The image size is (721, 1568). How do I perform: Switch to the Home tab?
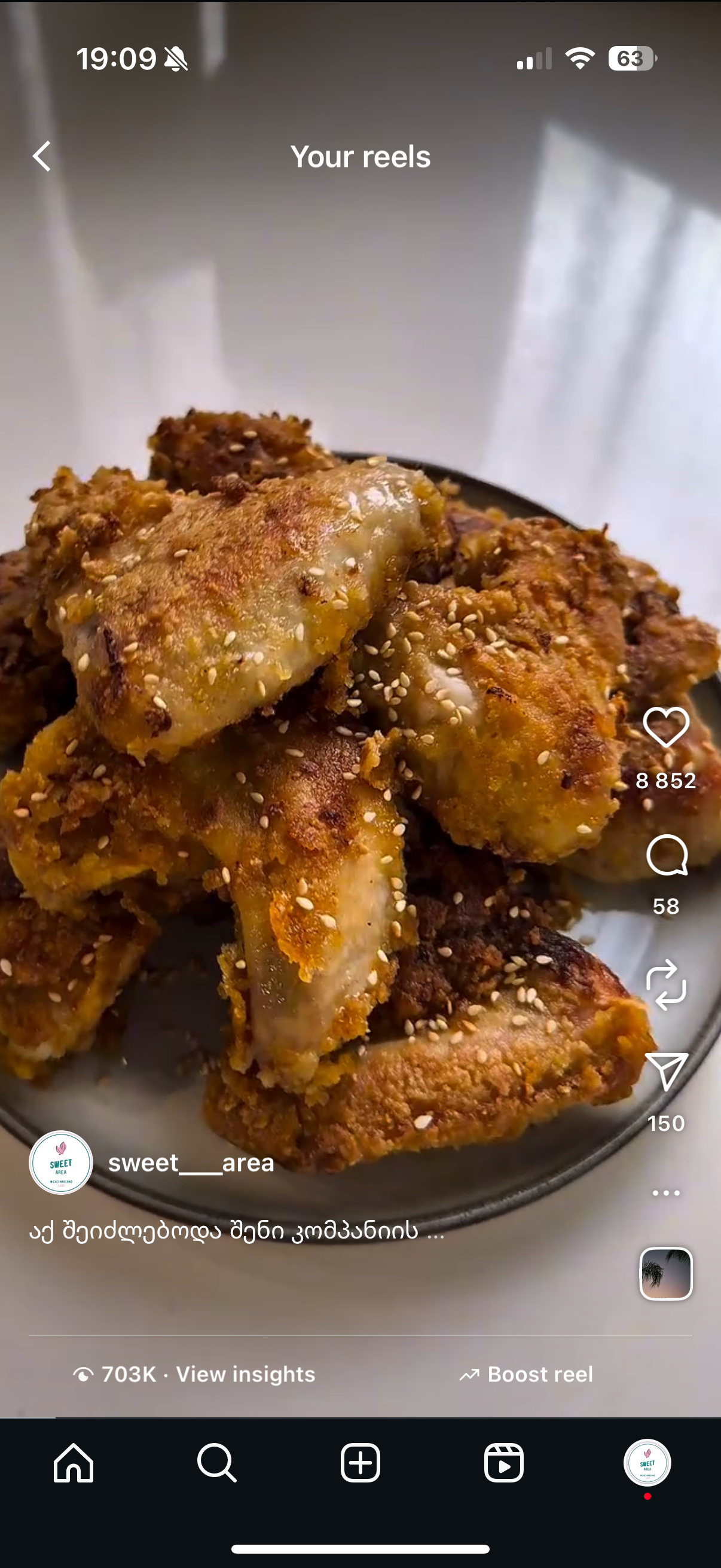(74, 1462)
